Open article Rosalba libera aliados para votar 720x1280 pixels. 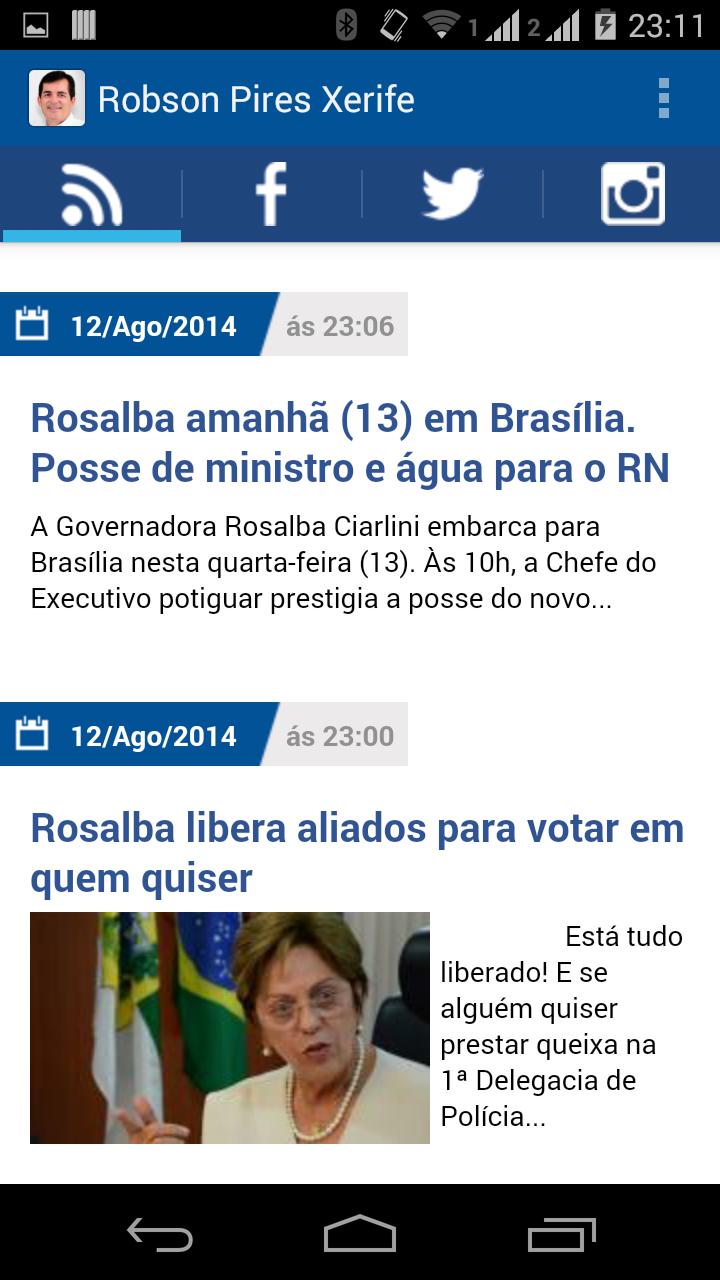click(x=357, y=852)
